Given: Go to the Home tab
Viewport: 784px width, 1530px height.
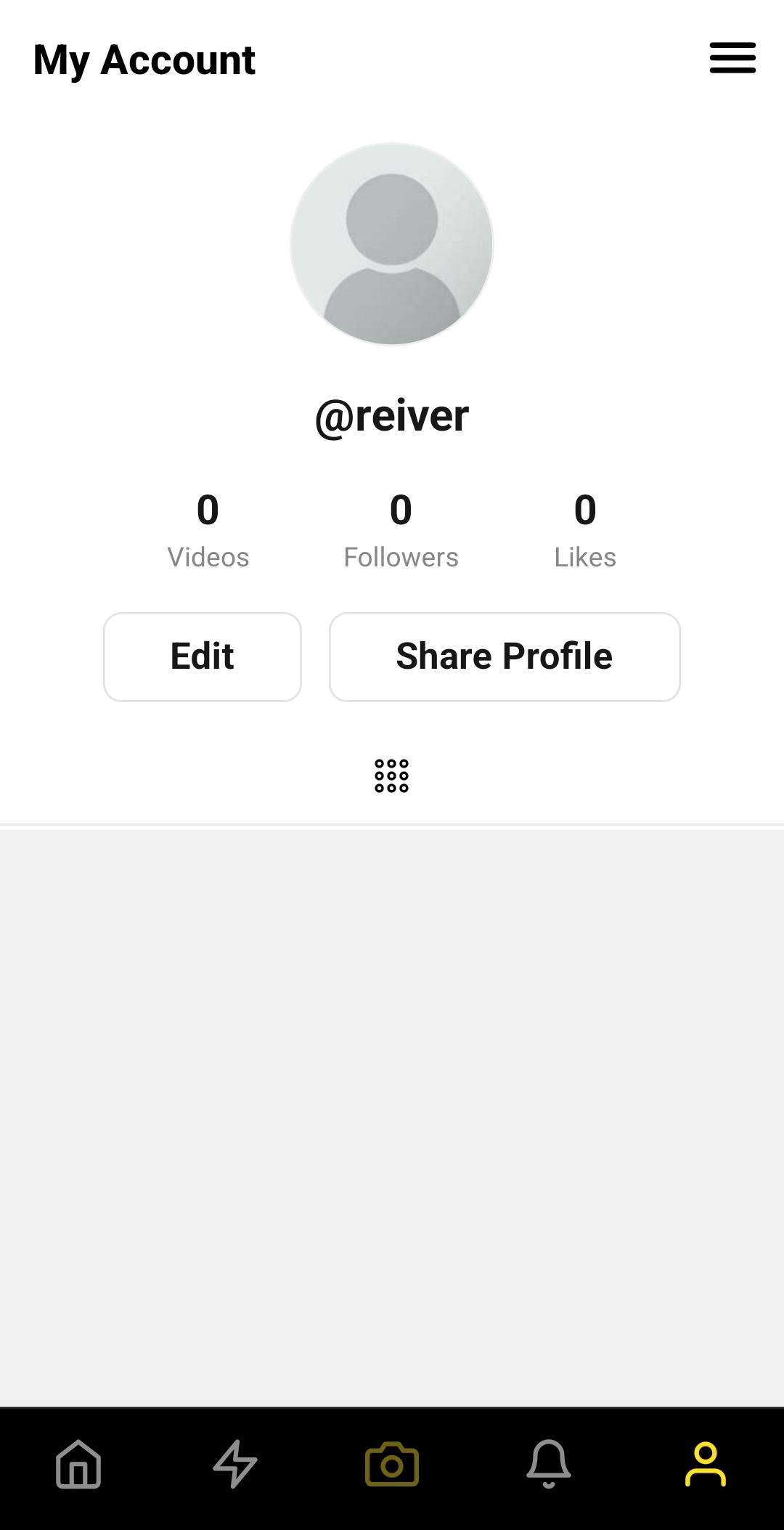Looking at the screenshot, I should [78, 1464].
